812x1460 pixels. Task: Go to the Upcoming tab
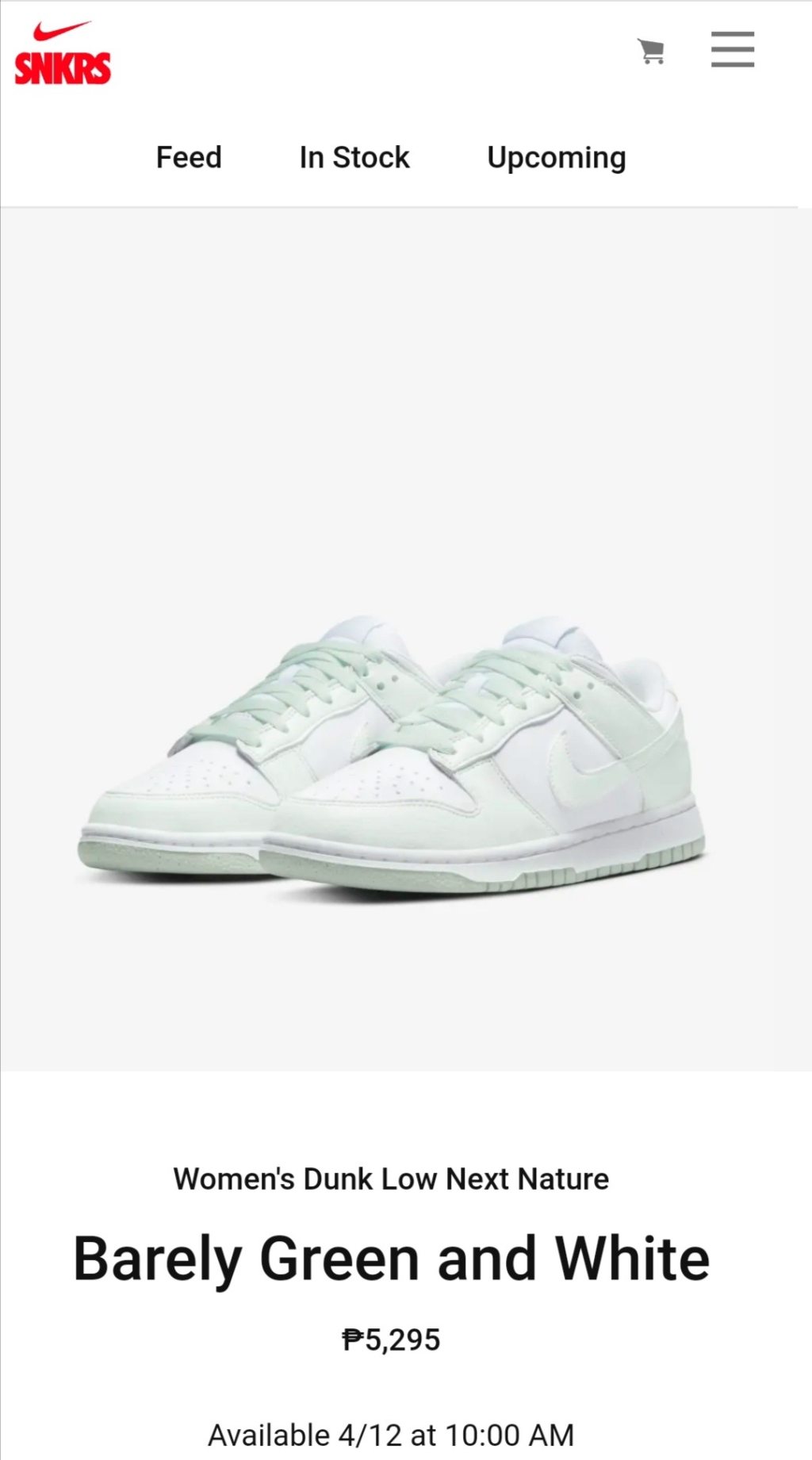(557, 157)
